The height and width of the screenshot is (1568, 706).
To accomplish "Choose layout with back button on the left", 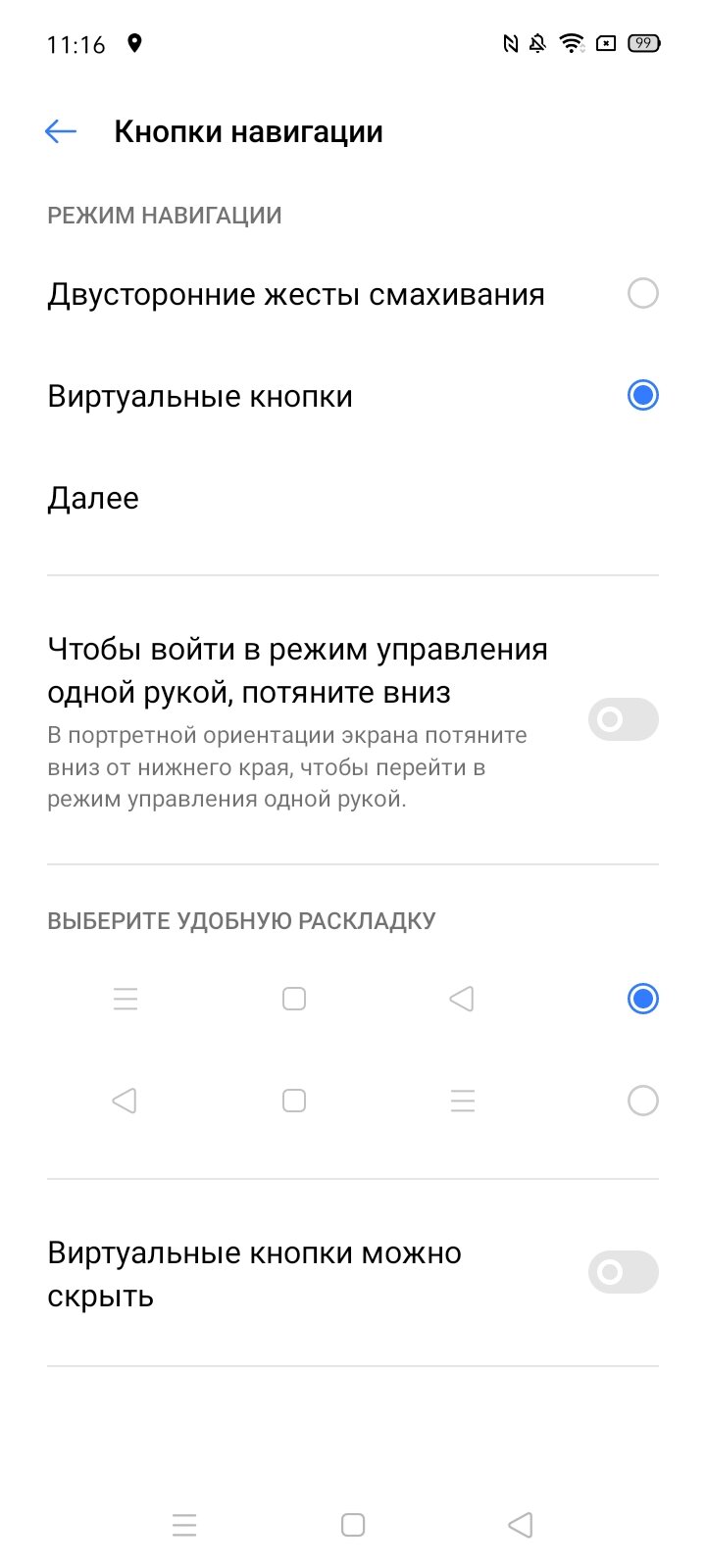I will click(353, 1101).
